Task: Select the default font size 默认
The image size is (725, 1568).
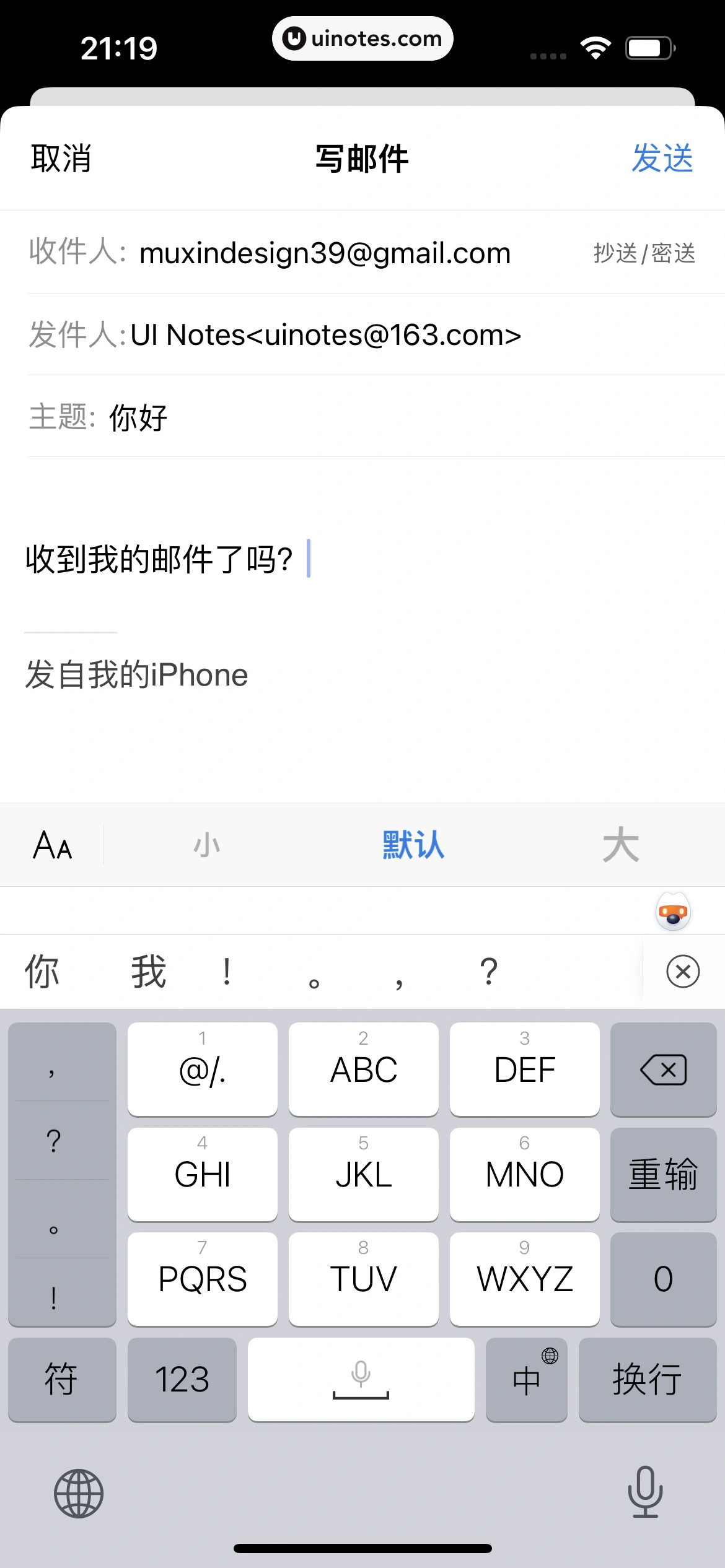Action: [x=413, y=845]
